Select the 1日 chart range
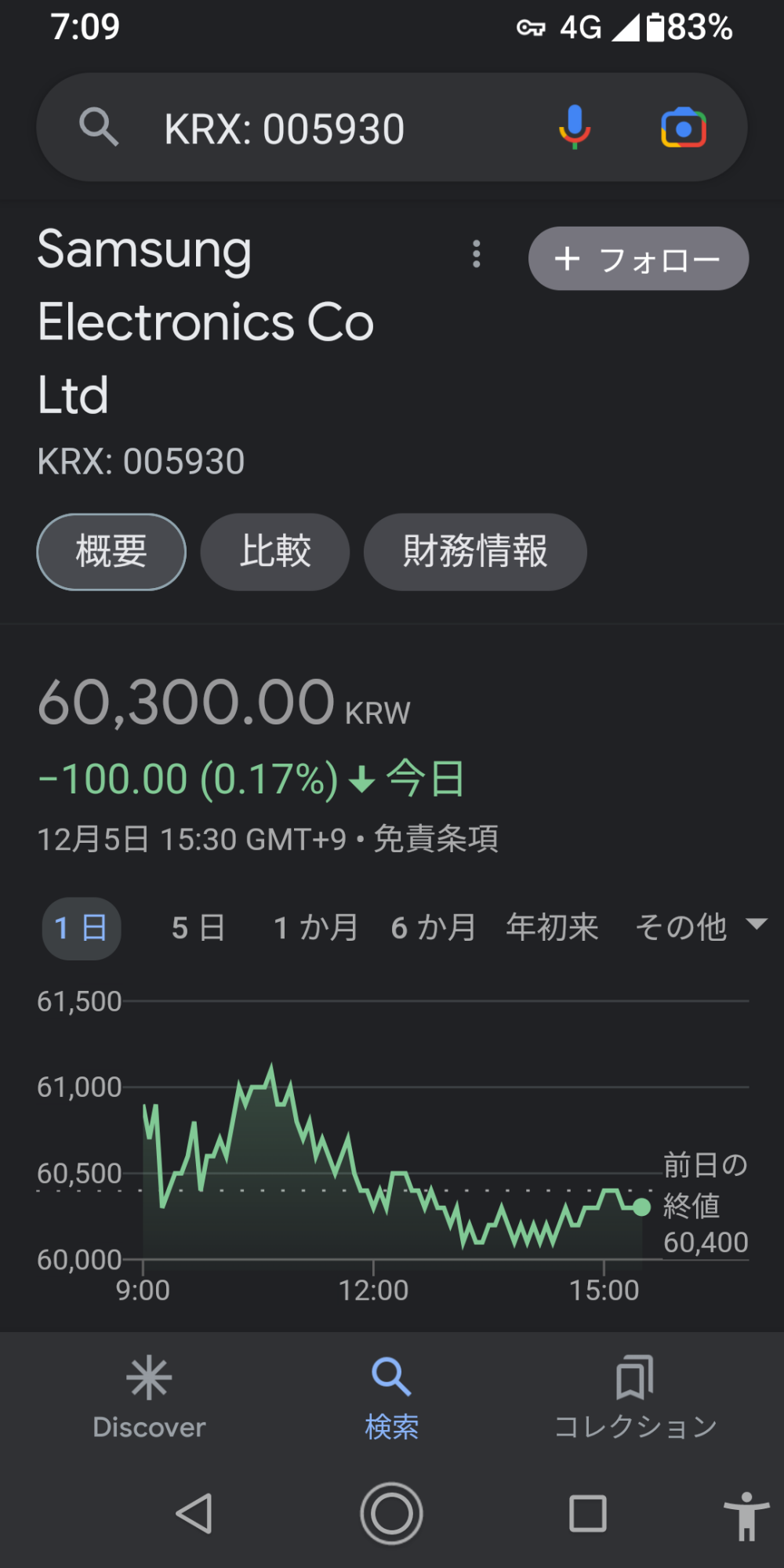This screenshot has height=1568, width=784. (x=82, y=928)
